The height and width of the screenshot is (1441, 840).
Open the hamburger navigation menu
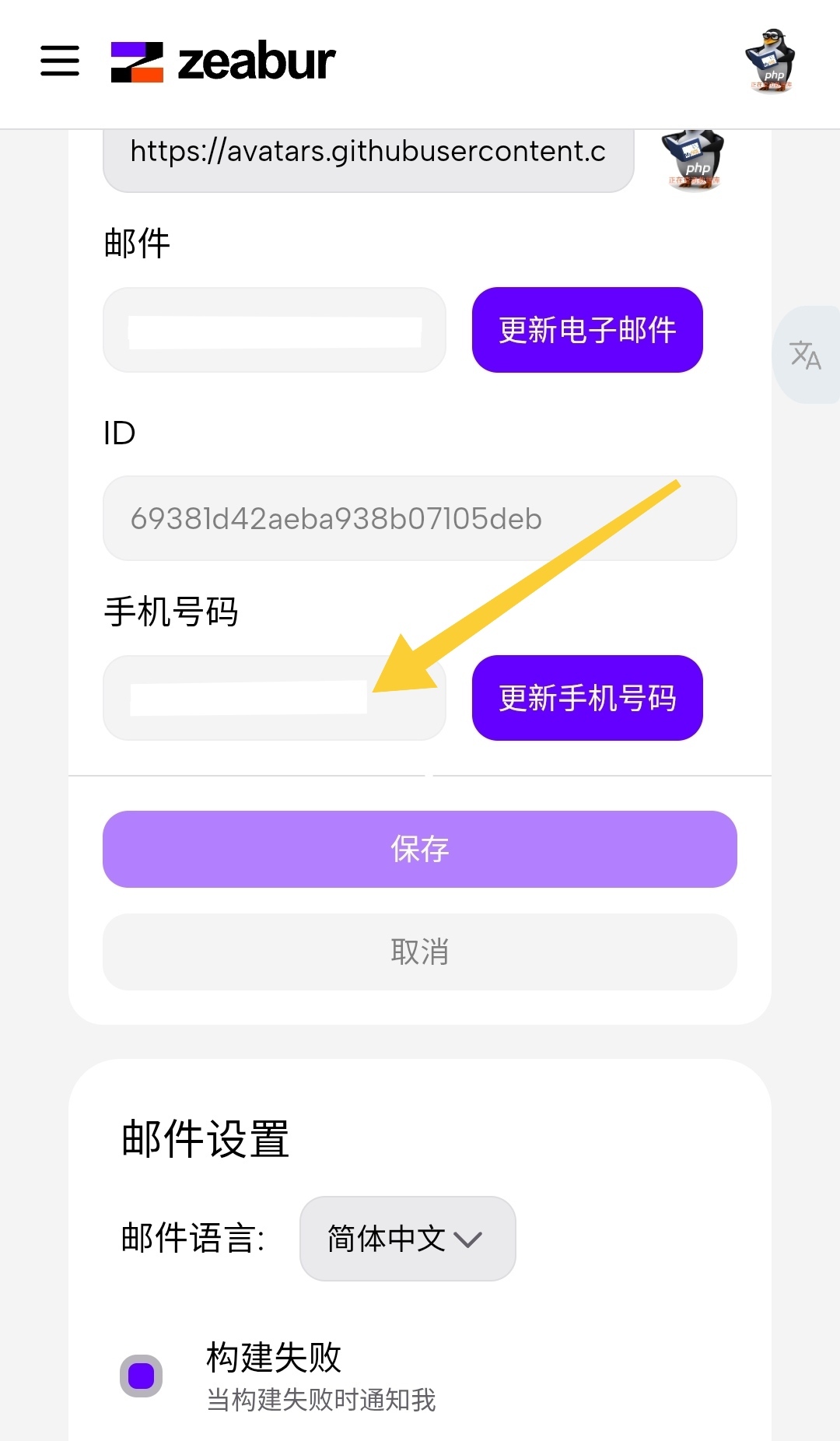pyautogui.click(x=60, y=61)
